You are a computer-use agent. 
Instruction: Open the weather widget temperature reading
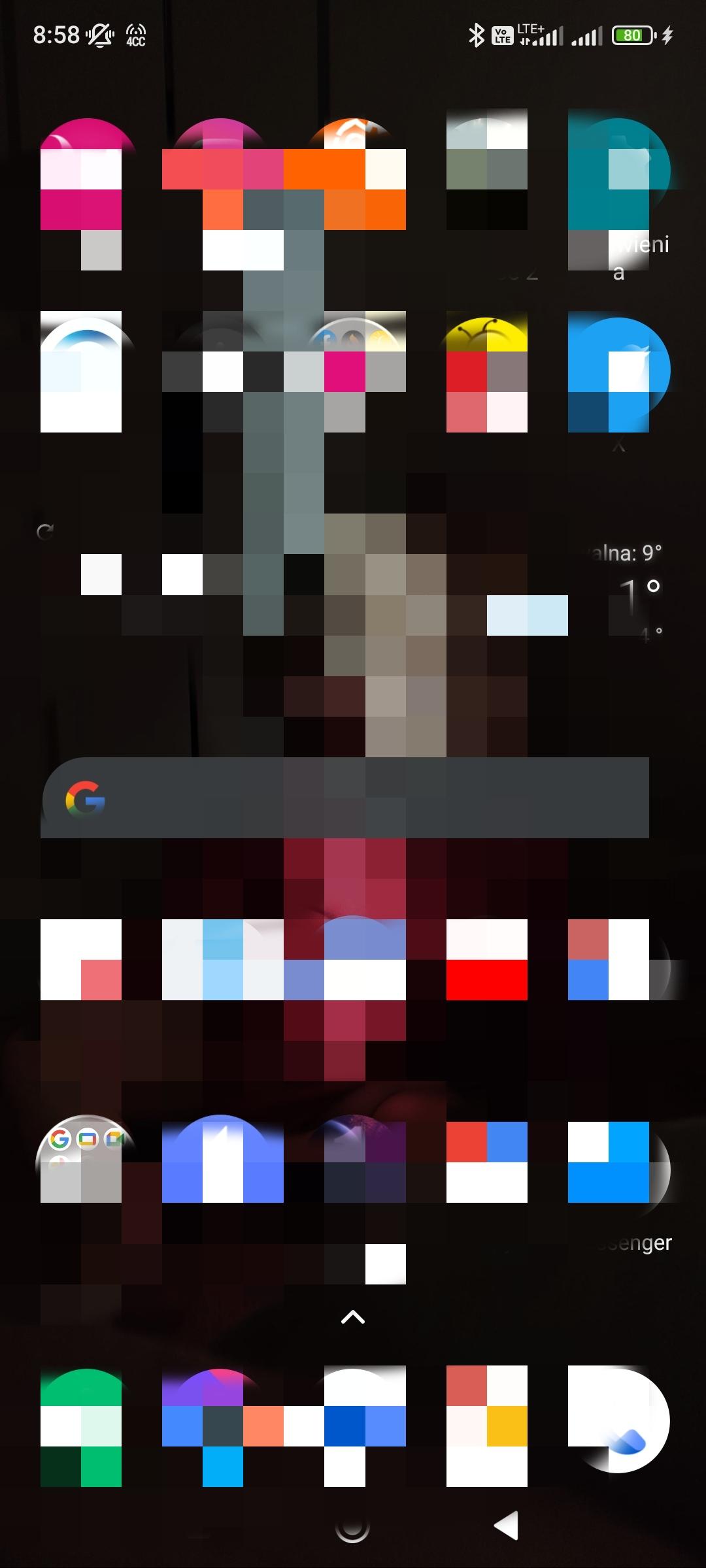click(637, 596)
